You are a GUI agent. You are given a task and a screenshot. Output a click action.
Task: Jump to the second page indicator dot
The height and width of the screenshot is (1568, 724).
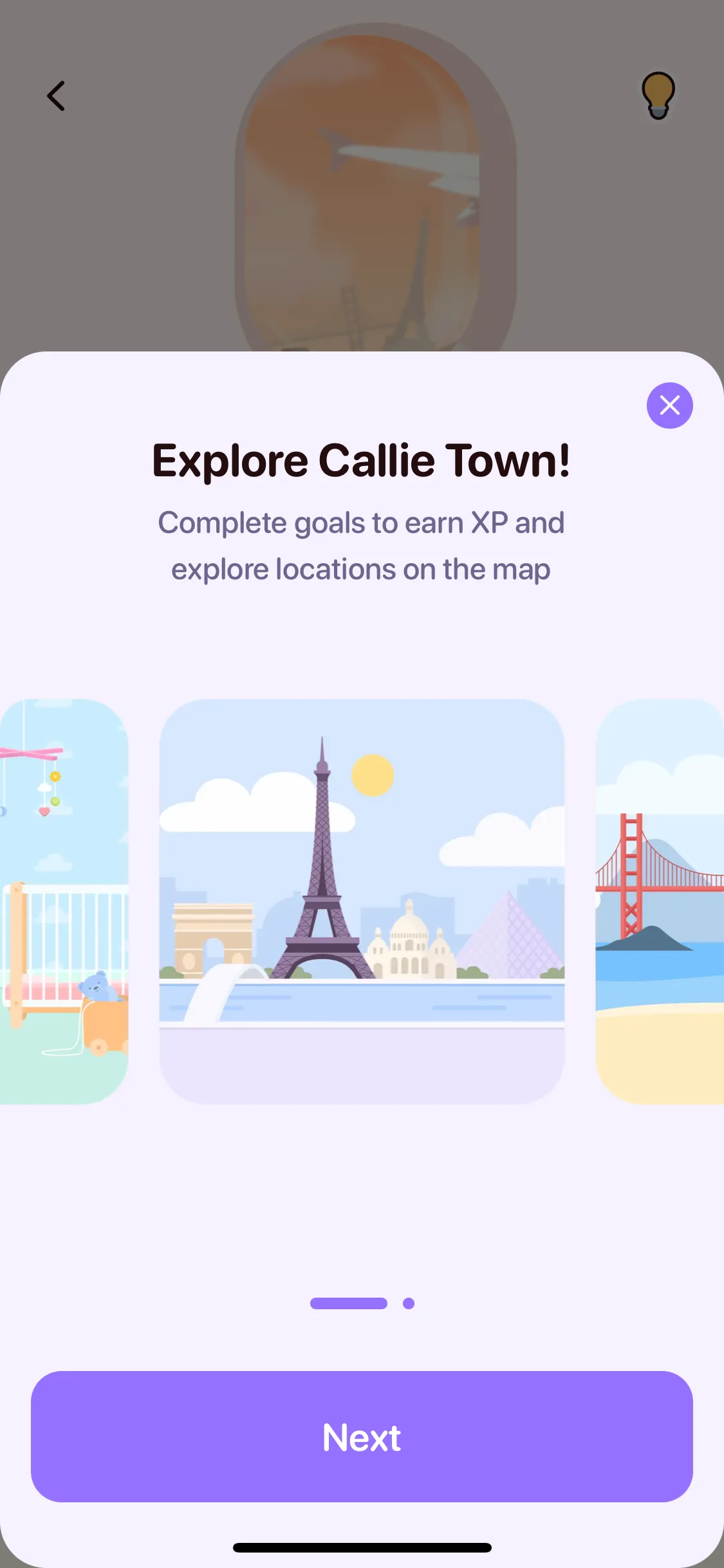coord(409,1303)
